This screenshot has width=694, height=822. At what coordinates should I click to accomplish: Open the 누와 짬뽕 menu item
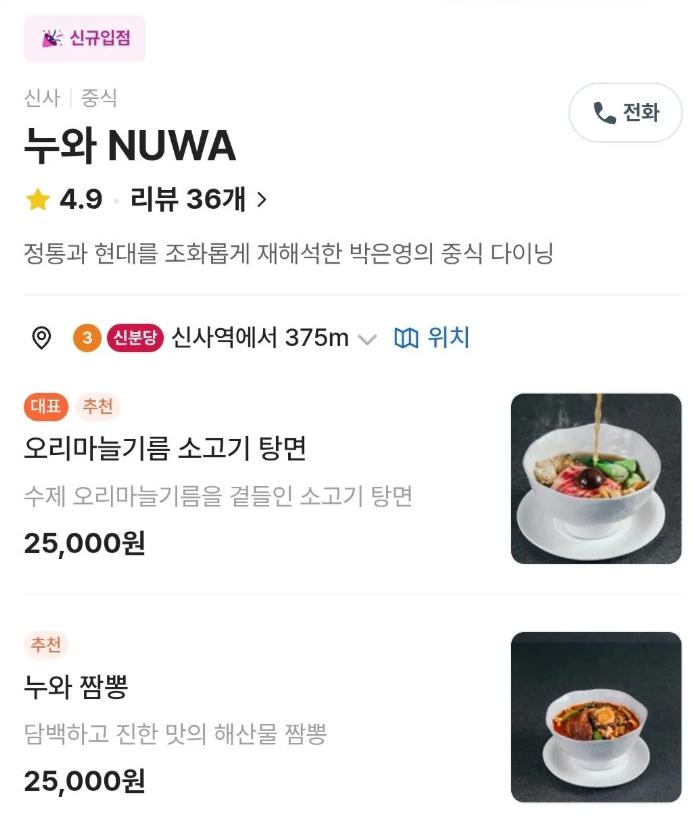(76, 687)
